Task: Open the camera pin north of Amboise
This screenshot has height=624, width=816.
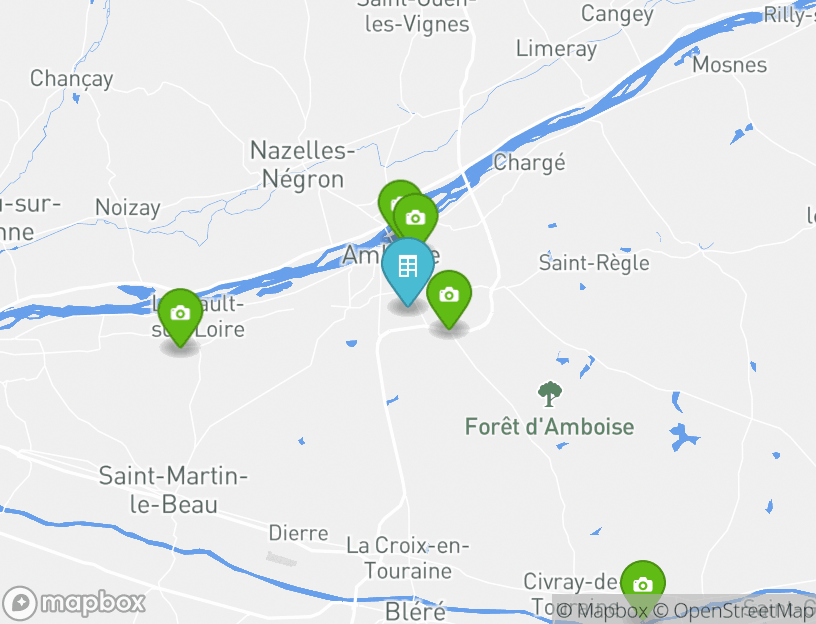Action: [415, 218]
